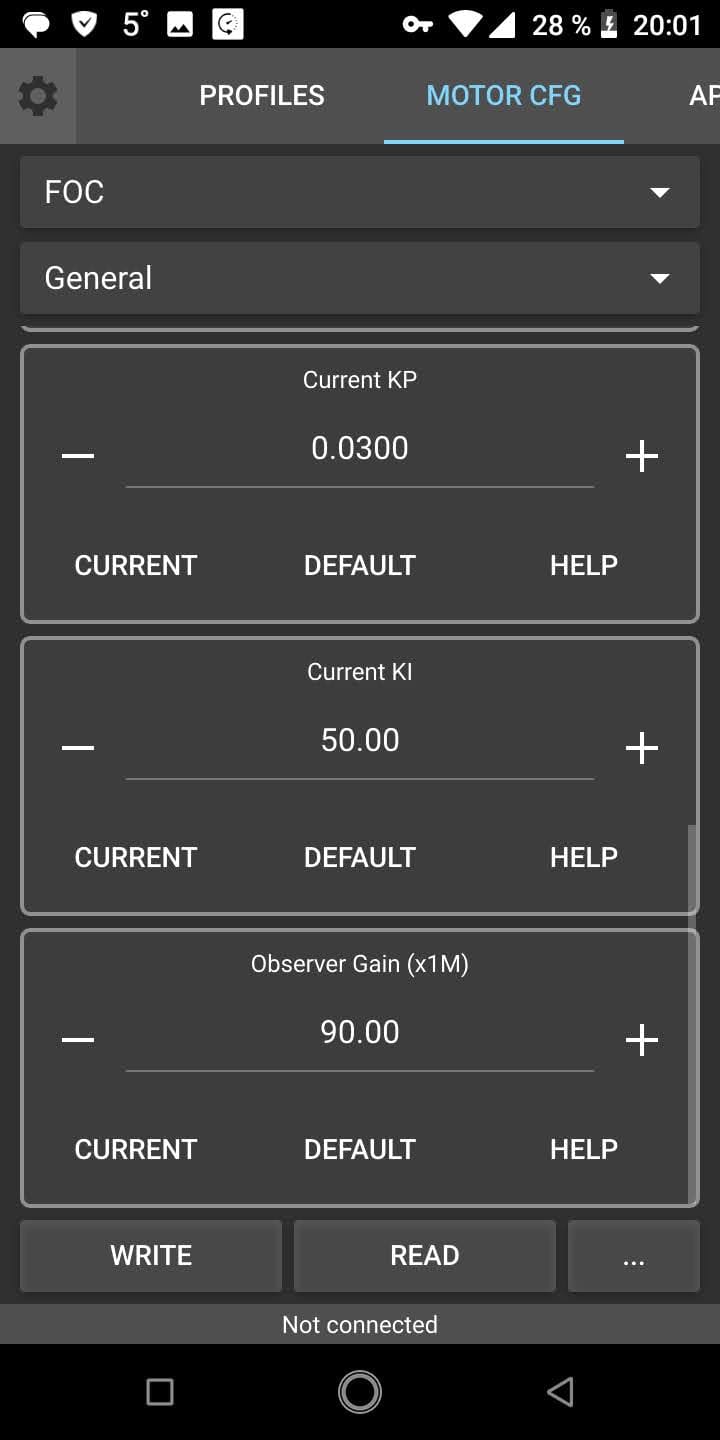Reset Observer Gain to default
The image size is (720, 1440).
pyautogui.click(x=360, y=1149)
